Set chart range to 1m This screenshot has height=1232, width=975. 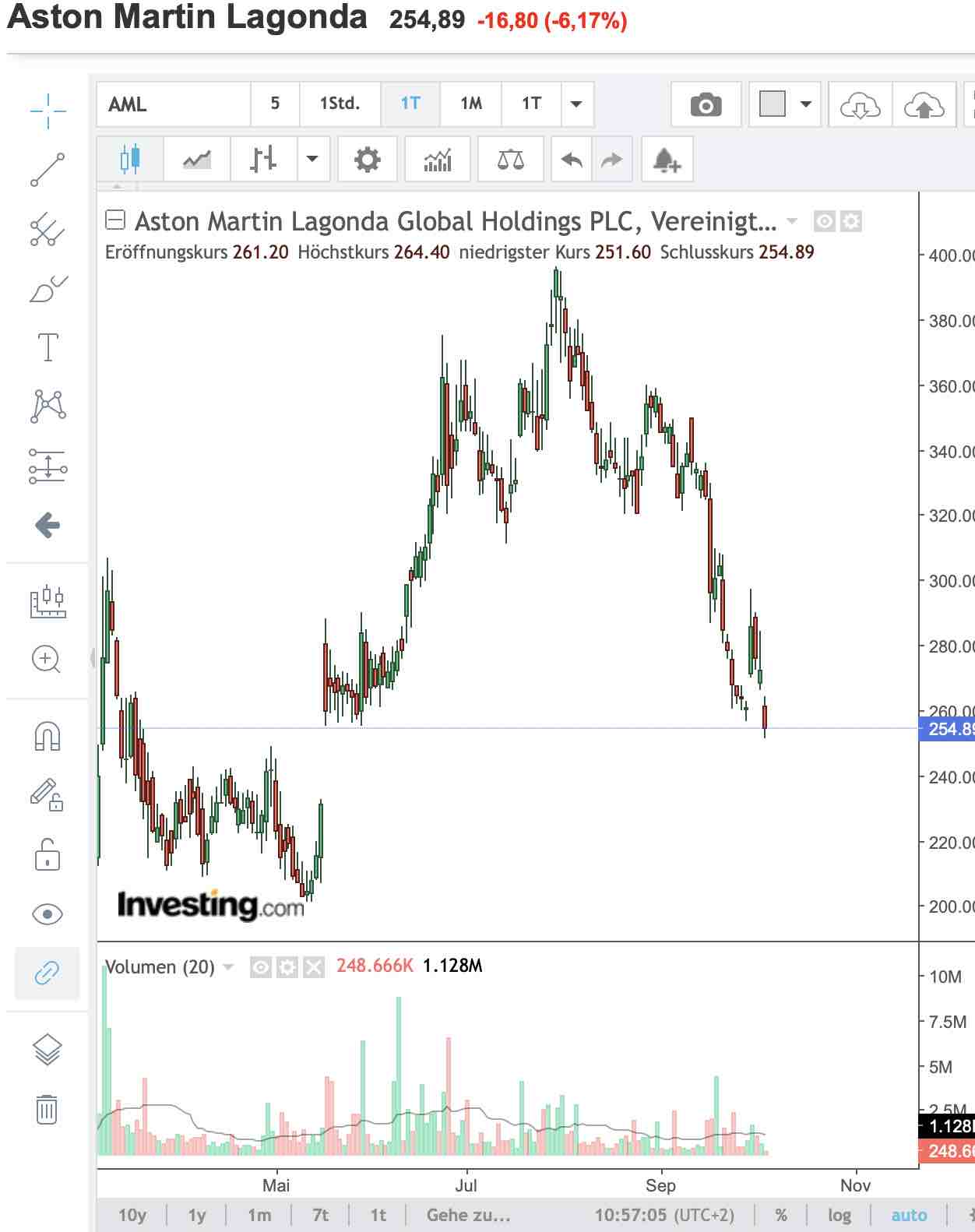click(x=259, y=1215)
